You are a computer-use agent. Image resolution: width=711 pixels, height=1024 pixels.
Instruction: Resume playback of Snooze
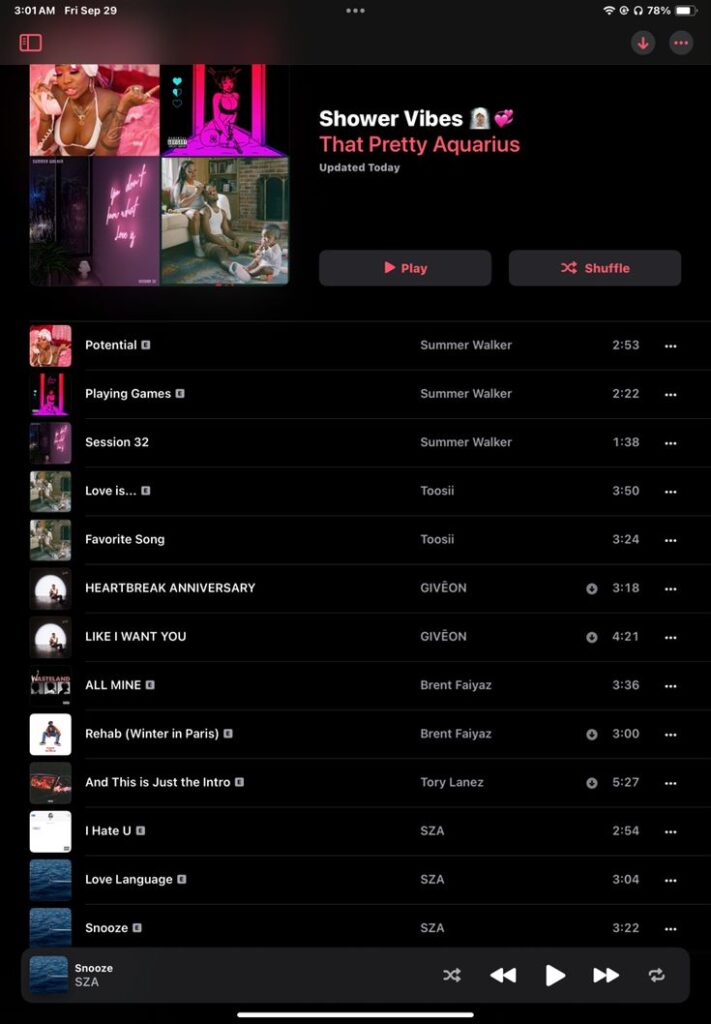point(555,975)
